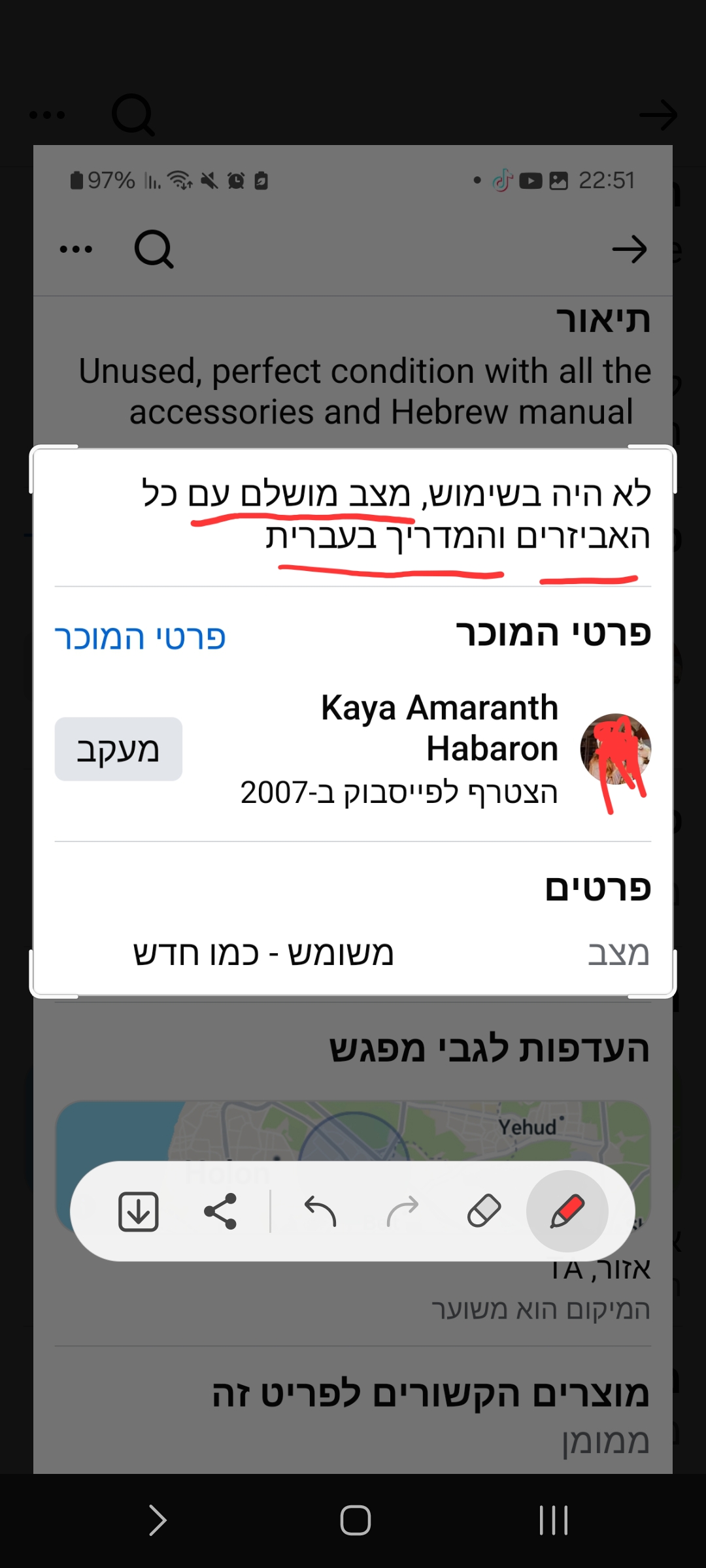This screenshot has width=706, height=1568.
Task: Share the edited screenshot
Action: [220, 1211]
